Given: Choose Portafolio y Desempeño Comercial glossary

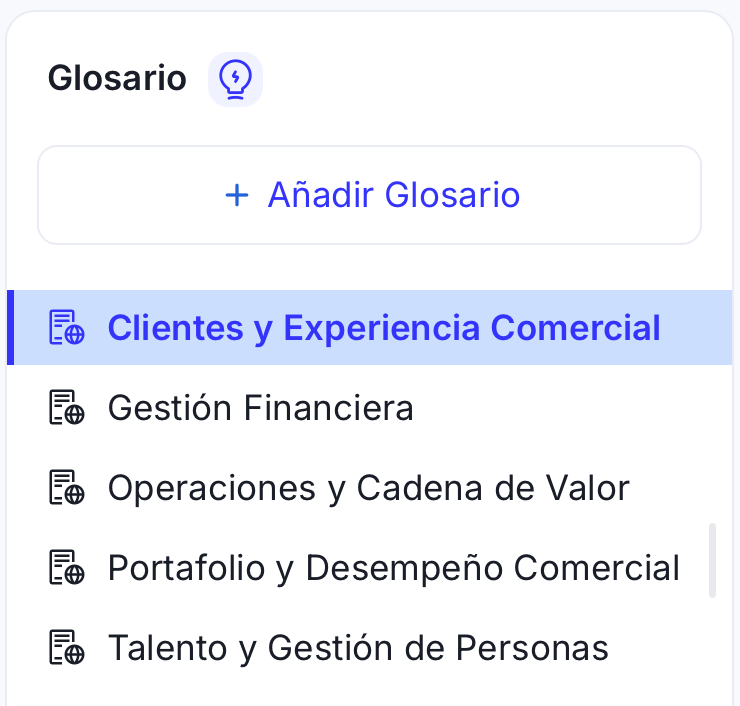Looking at the screenshot, I should click(x=393, y=568).
